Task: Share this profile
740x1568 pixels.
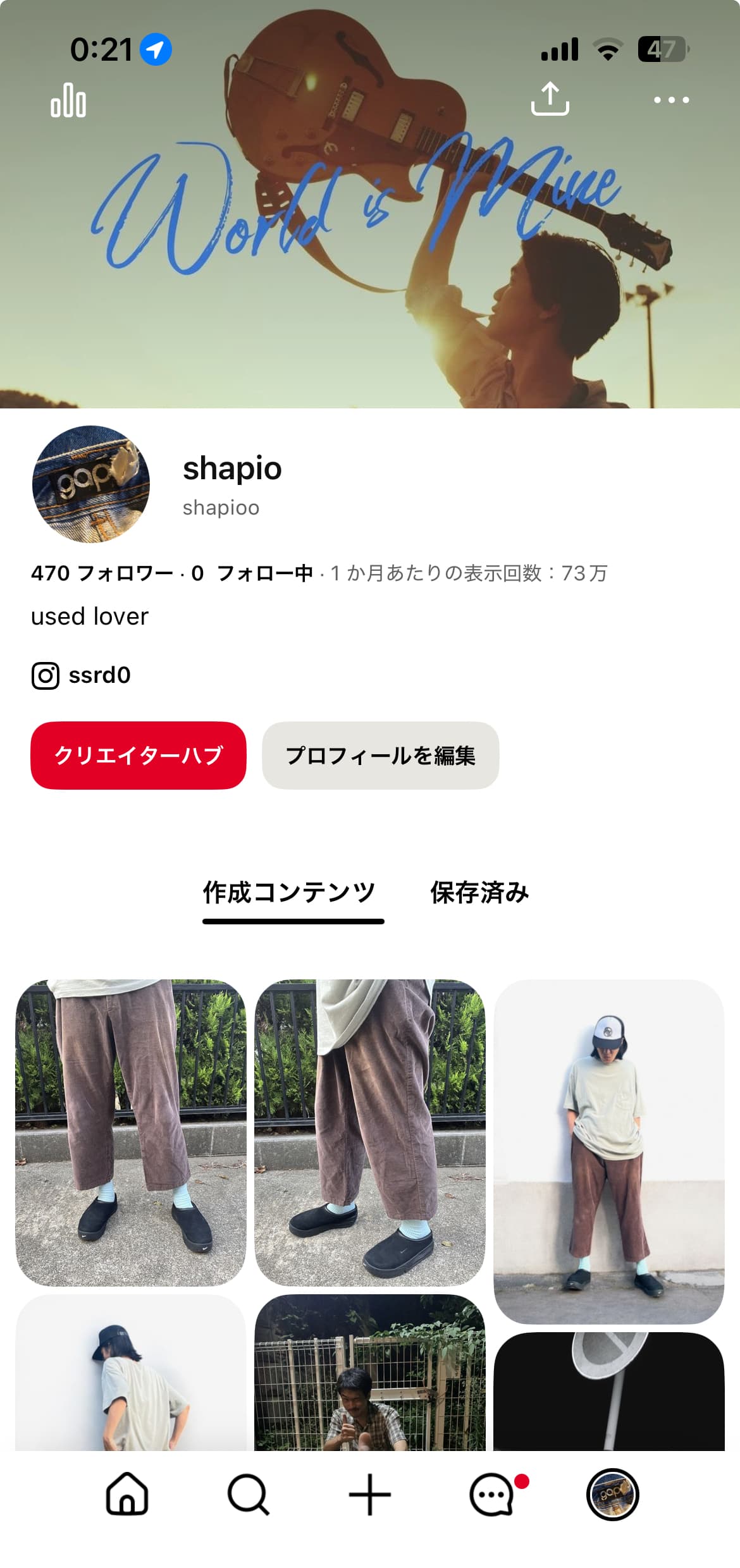Action: pyautogui.click(x=550, y=99)
